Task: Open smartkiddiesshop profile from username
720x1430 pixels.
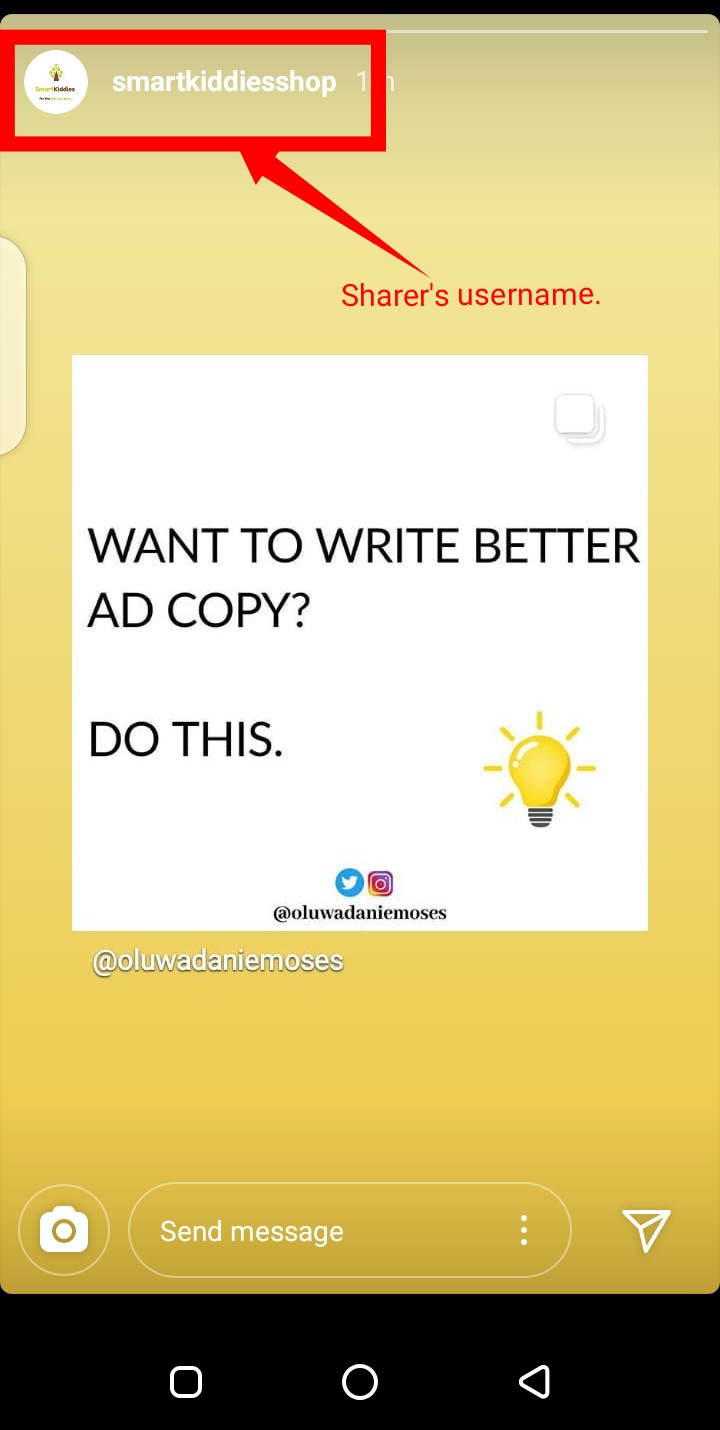Action: pos(224,82)
